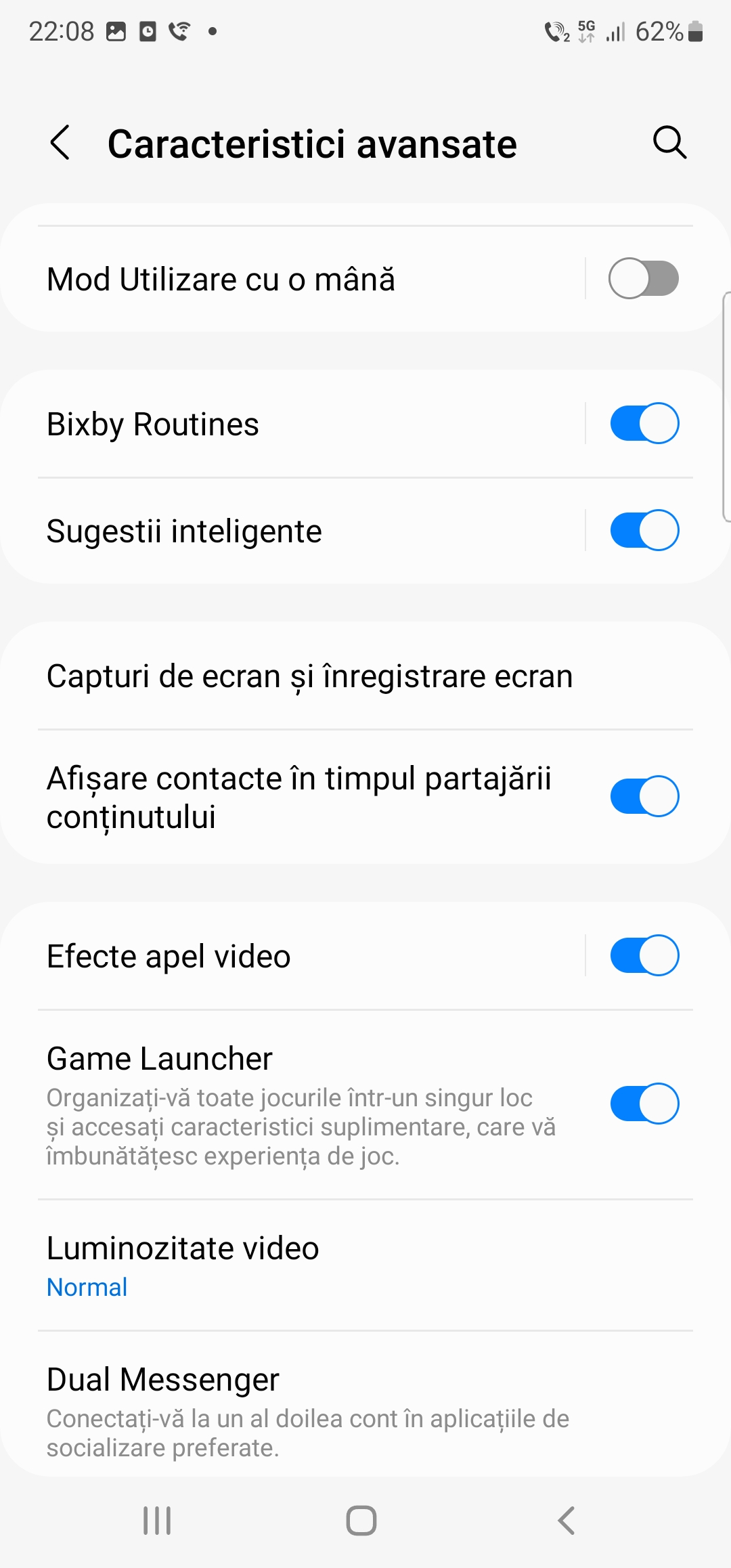The width and height of the screenshot is (731, 1568).
Task: Turn off the Game Launcher switch
Action: tap(644, 1104)
